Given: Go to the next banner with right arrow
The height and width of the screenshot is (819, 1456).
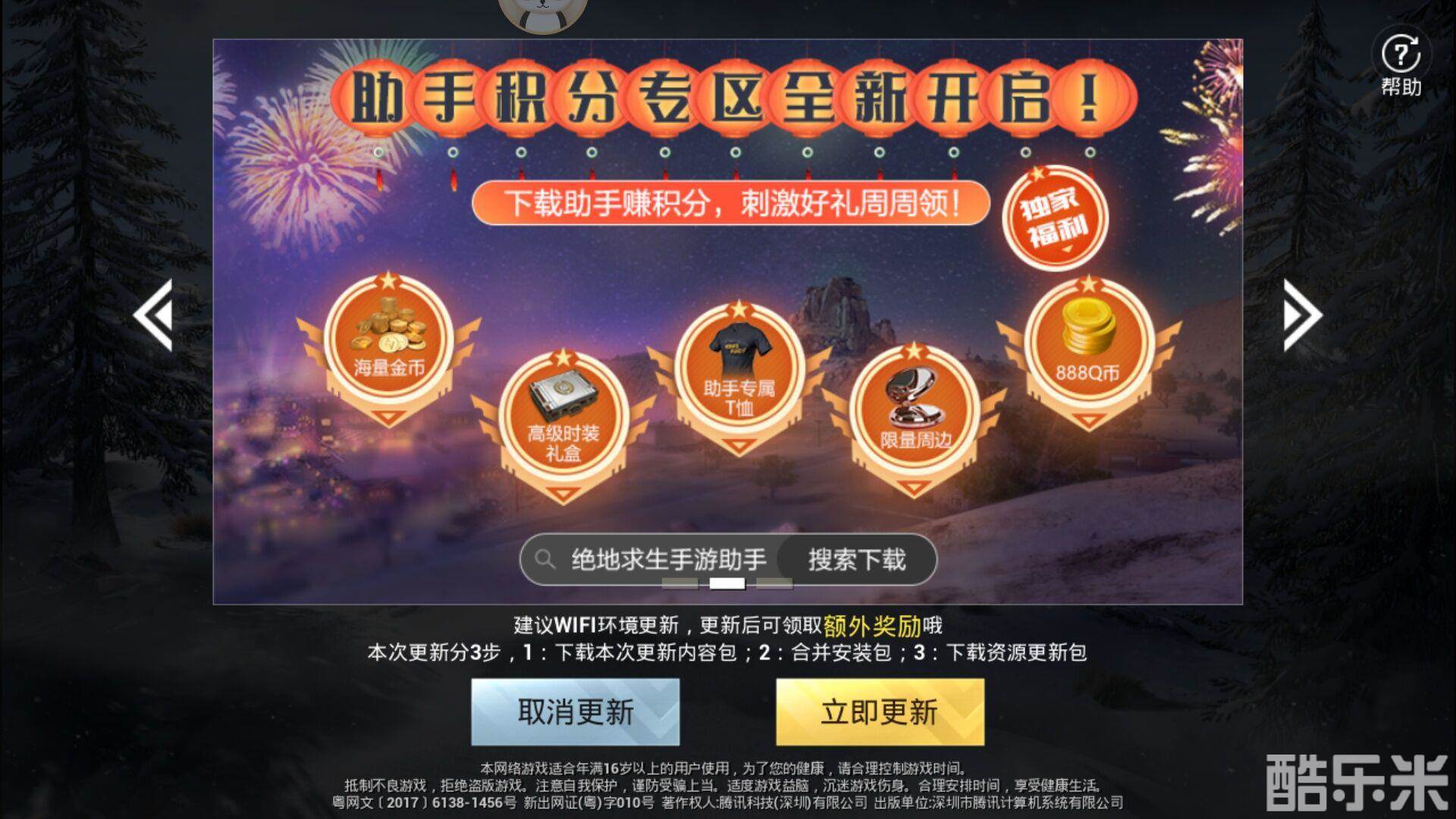Looking at the screenshot, I should 1301,315.
